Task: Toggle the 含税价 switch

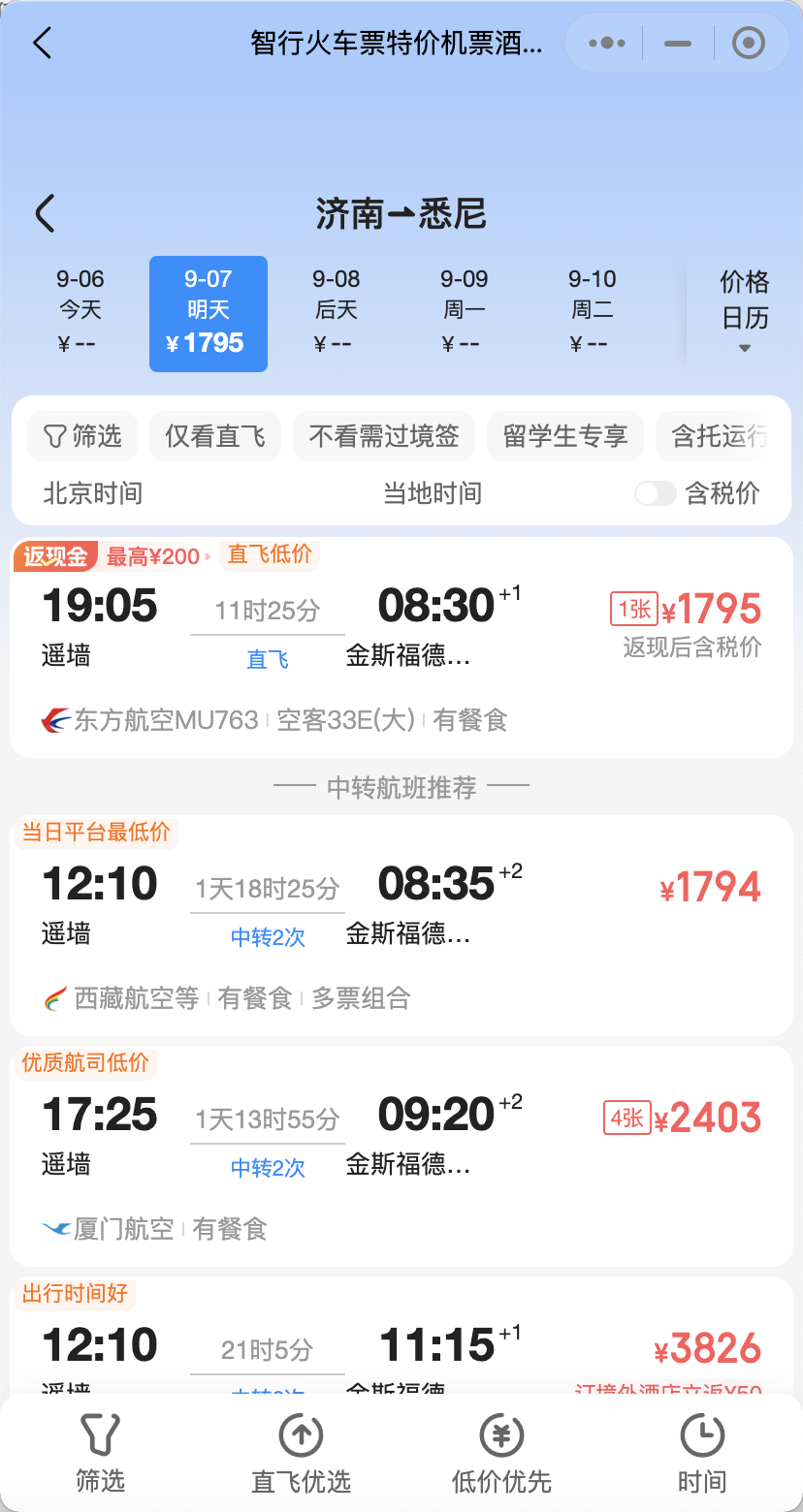Action: pos(656,493)
